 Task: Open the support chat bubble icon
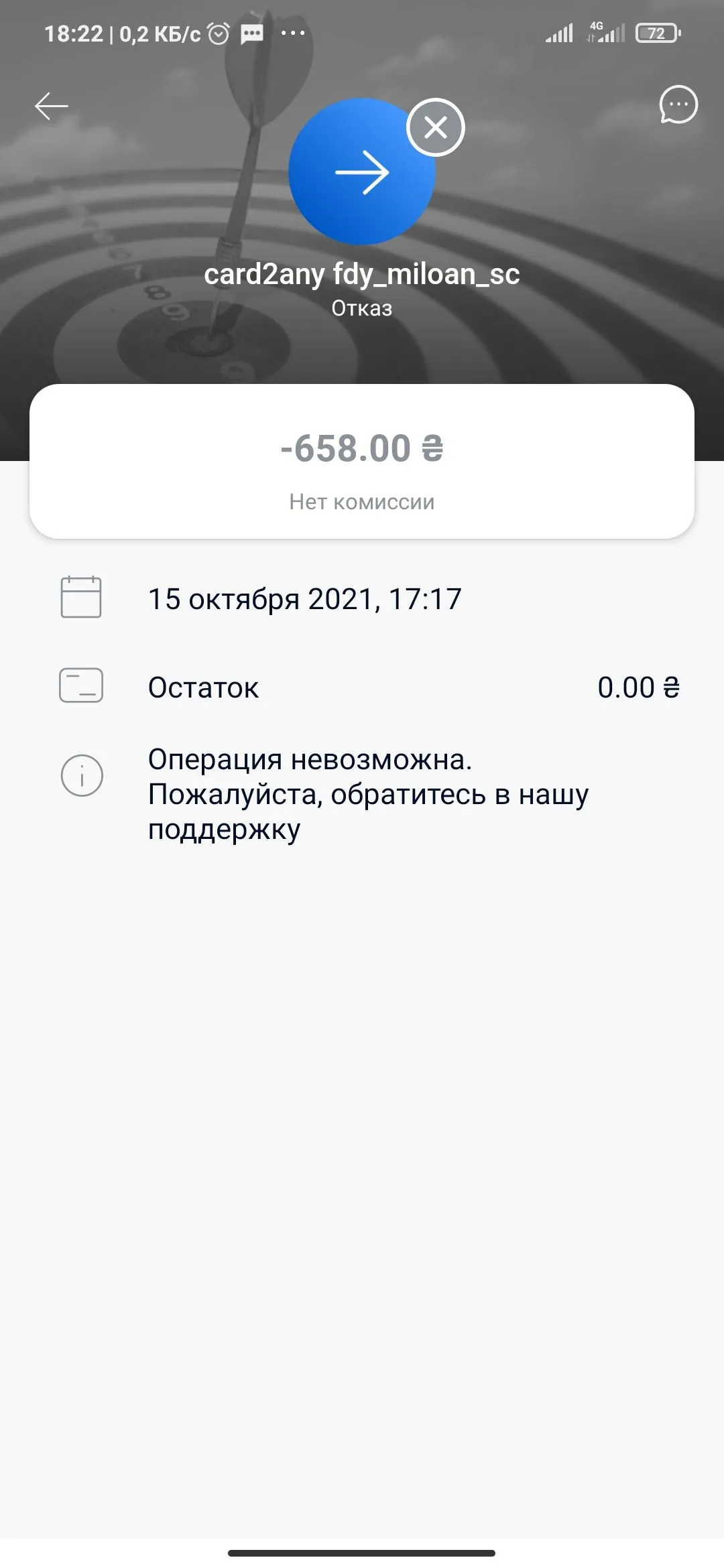[678, 105]
